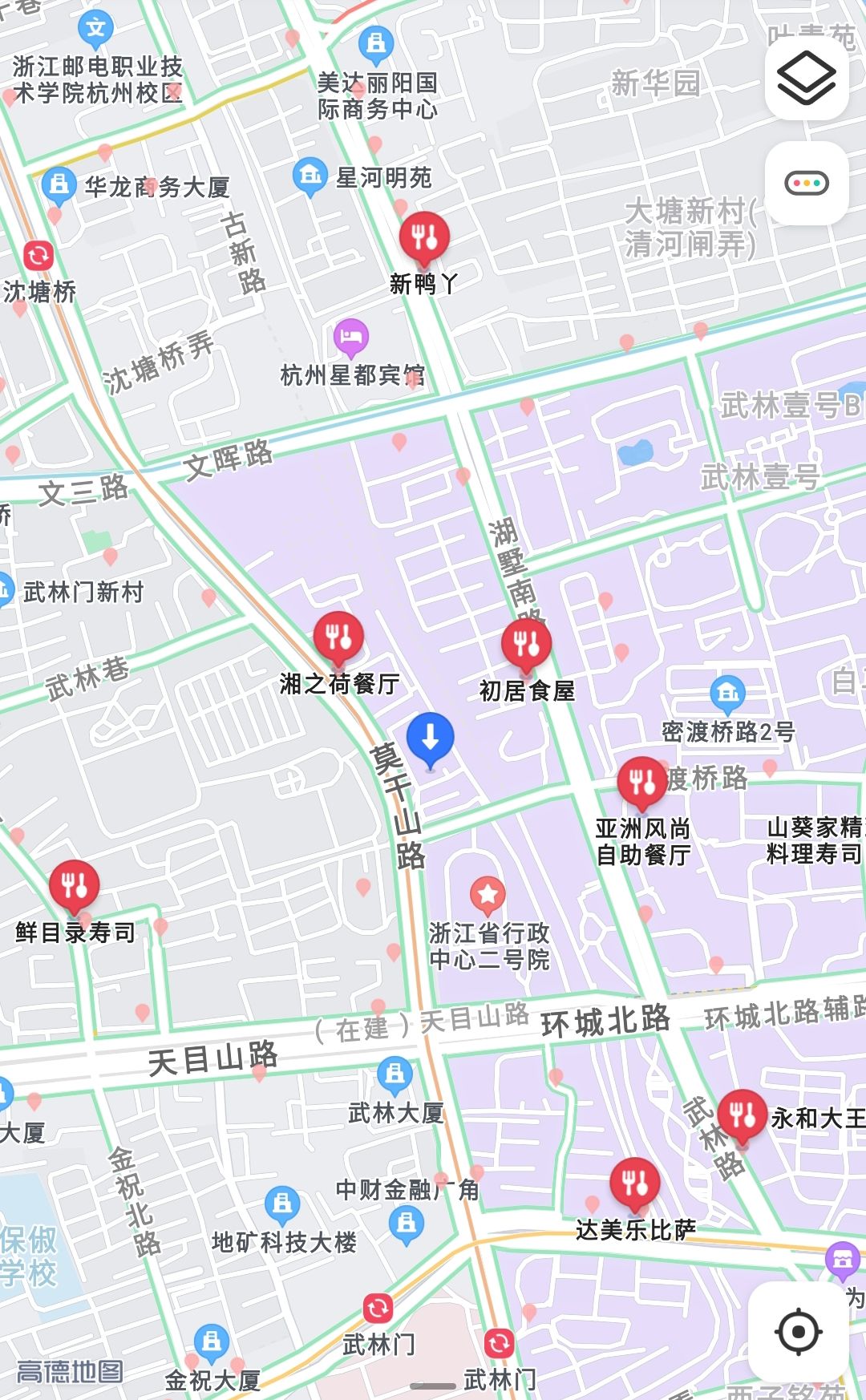This screenshot has height=1400, width=866.
Task: Tap the 密渡桥路2号 building marker
Action: pyautogui.click(x=727, y=693)
